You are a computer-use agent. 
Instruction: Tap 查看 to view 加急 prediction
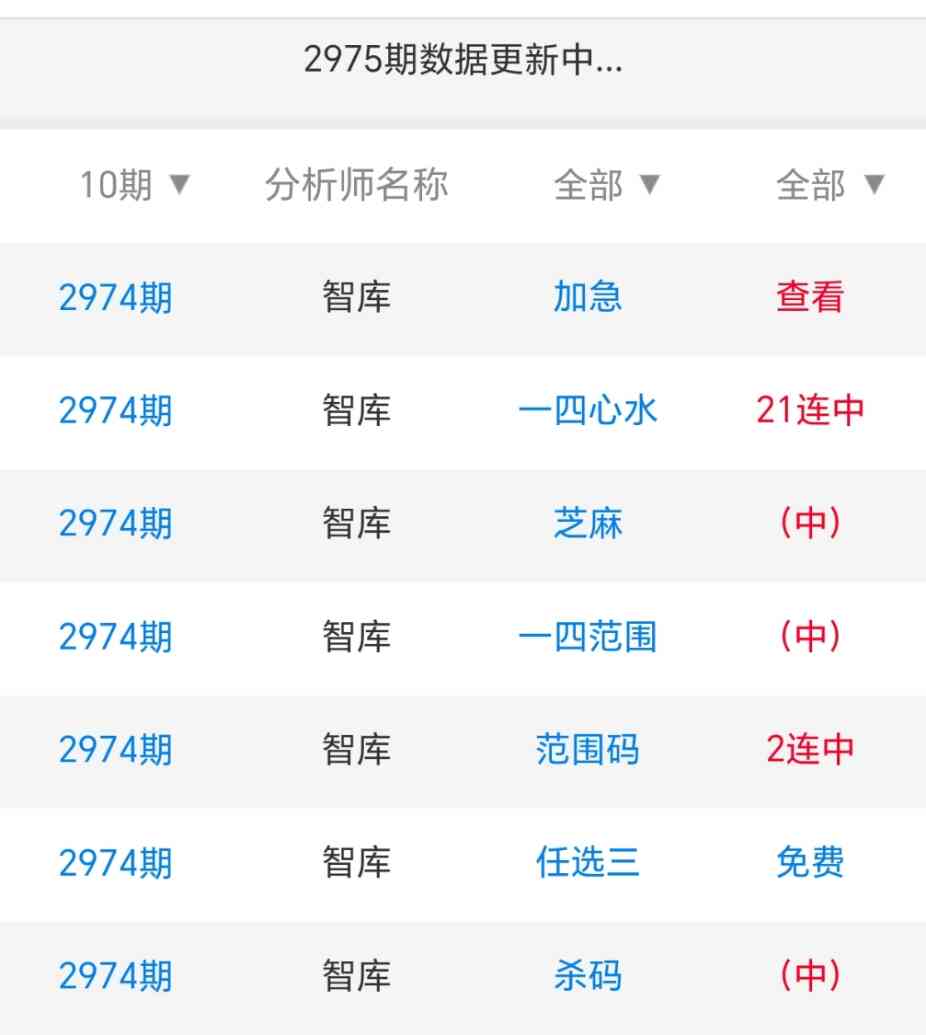pyautogui.click(x=810, y=298)
